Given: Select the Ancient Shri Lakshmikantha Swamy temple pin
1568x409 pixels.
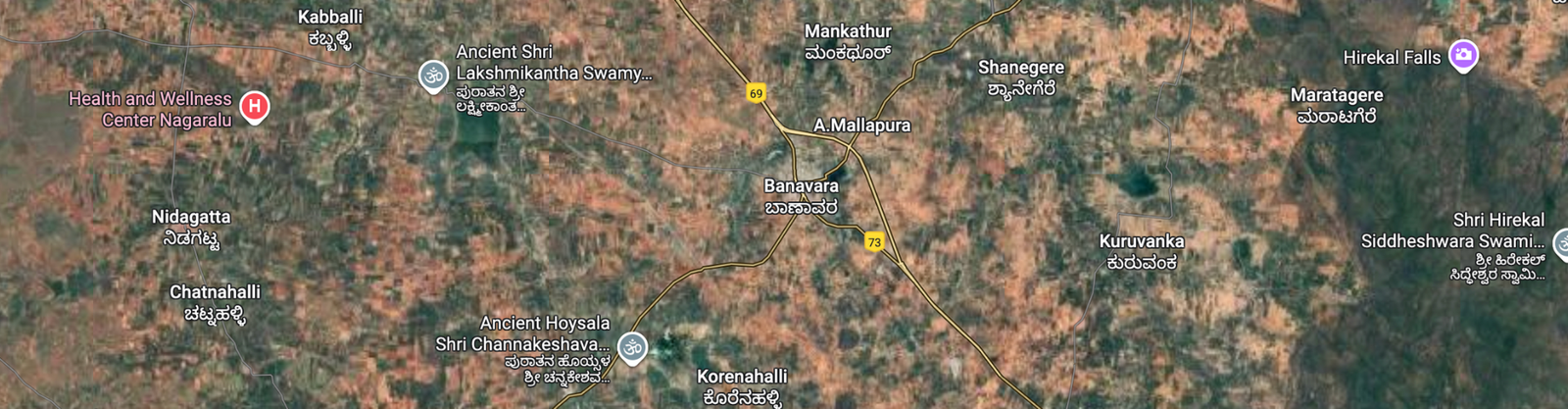Looking at the screenshot, I should point(433,75).
